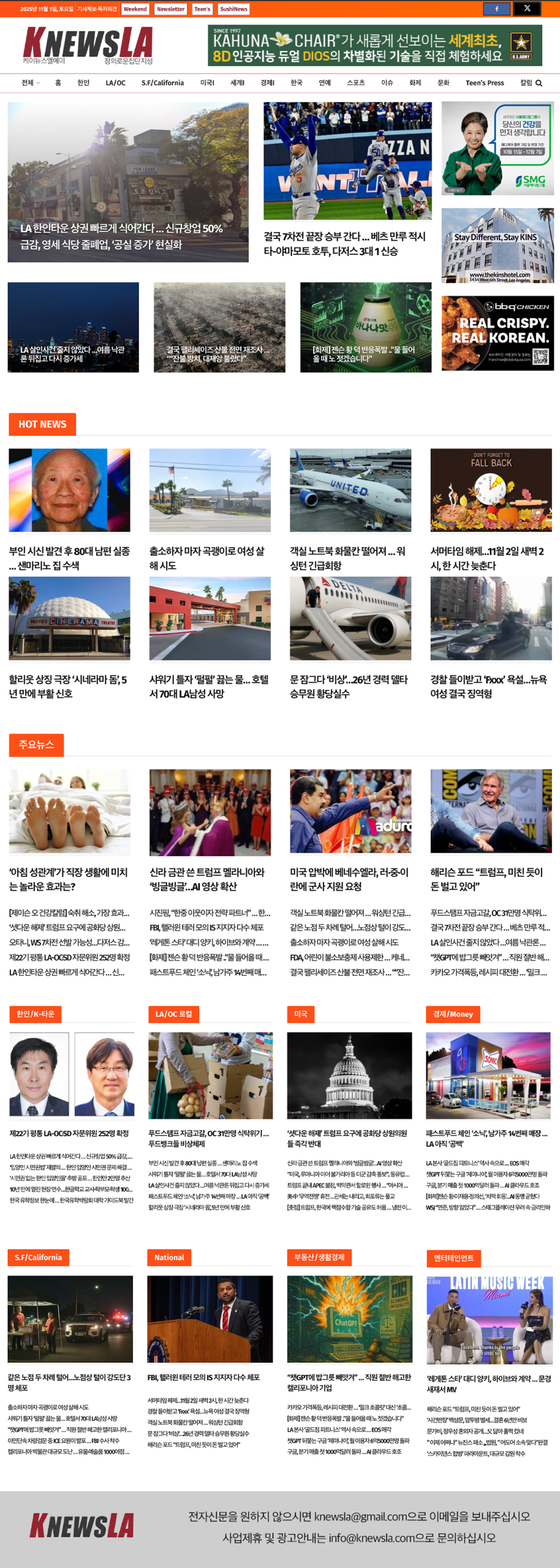Open the Weekend edition button
The height and width of the screenshot is (1568, 560).
pos(135,9)
